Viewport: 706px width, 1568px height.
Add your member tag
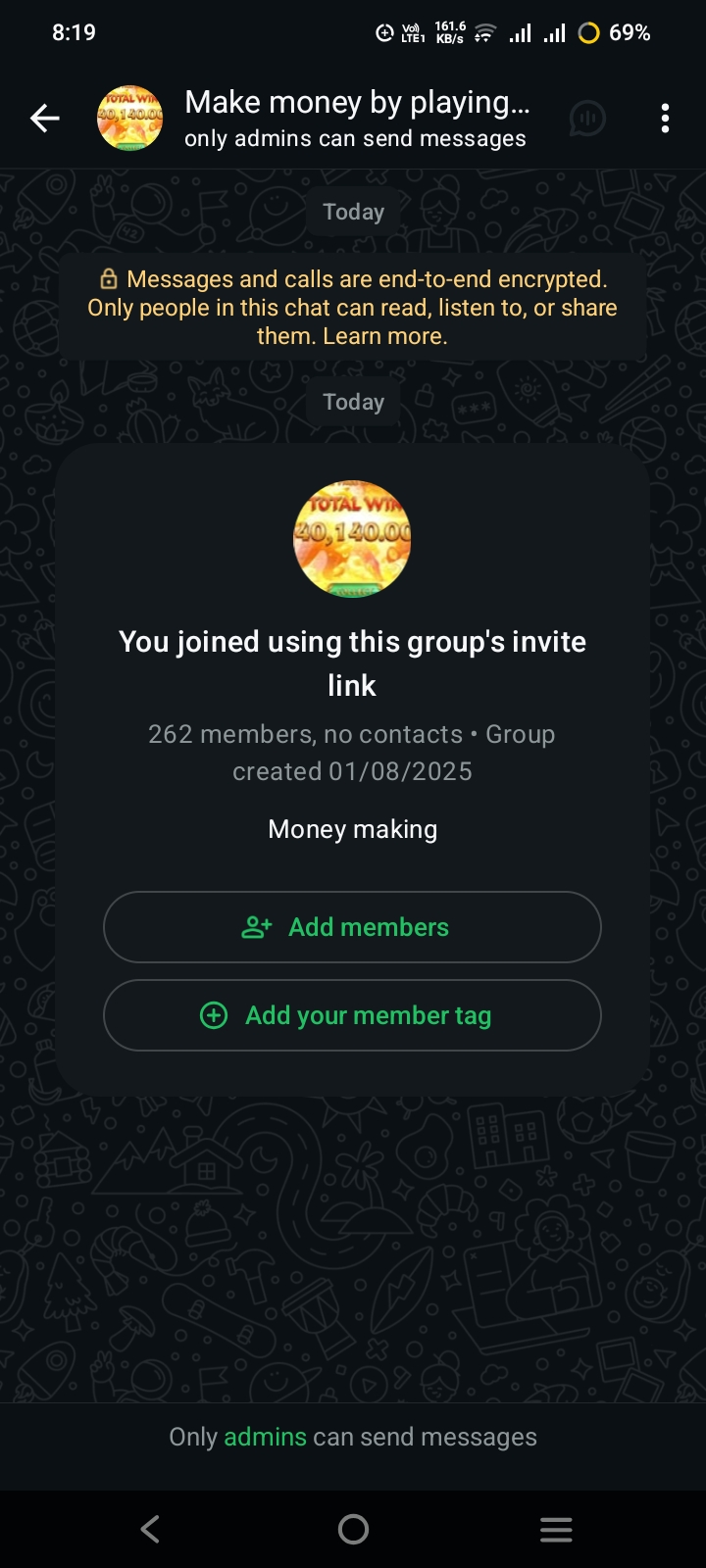point(352,1015)
